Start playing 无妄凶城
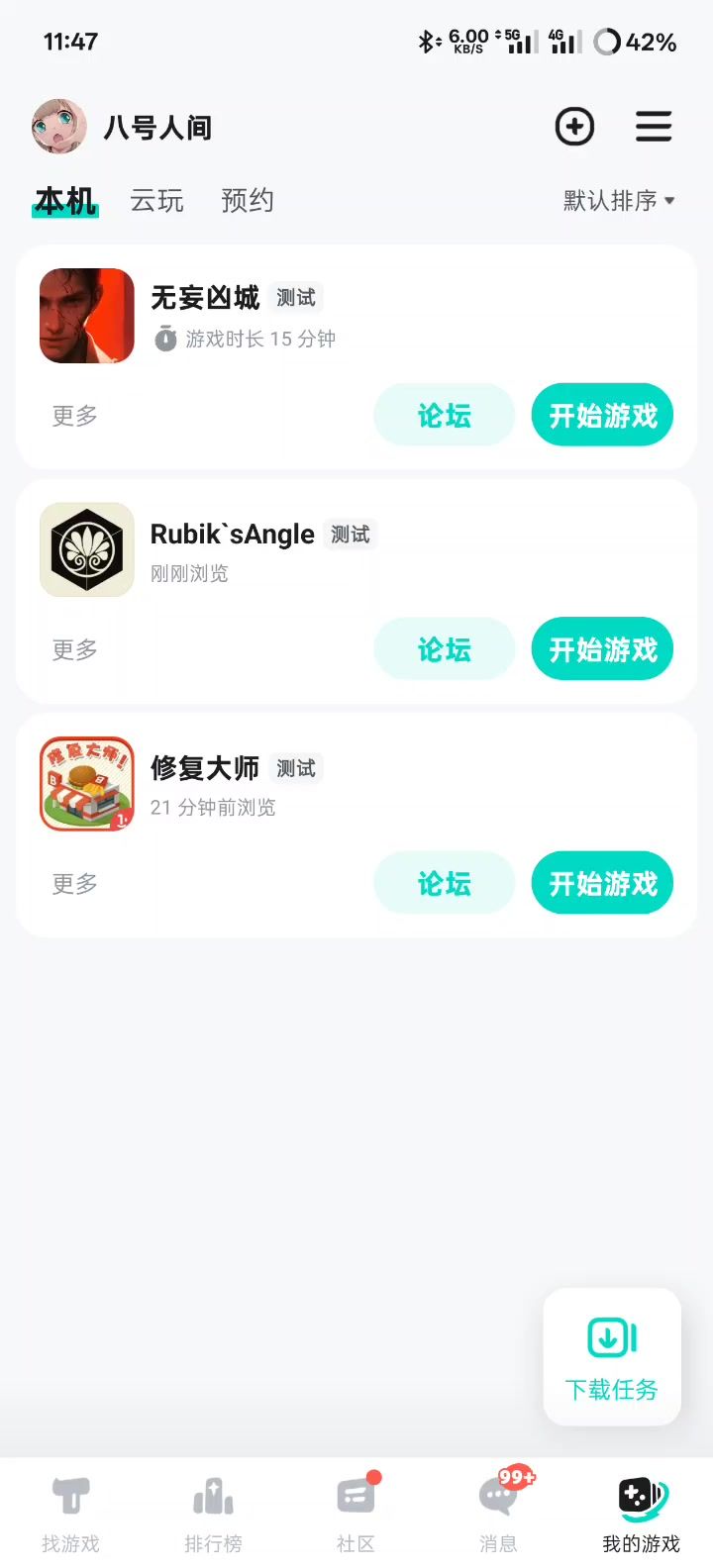The image size is (713, 1568). point(602,416)
